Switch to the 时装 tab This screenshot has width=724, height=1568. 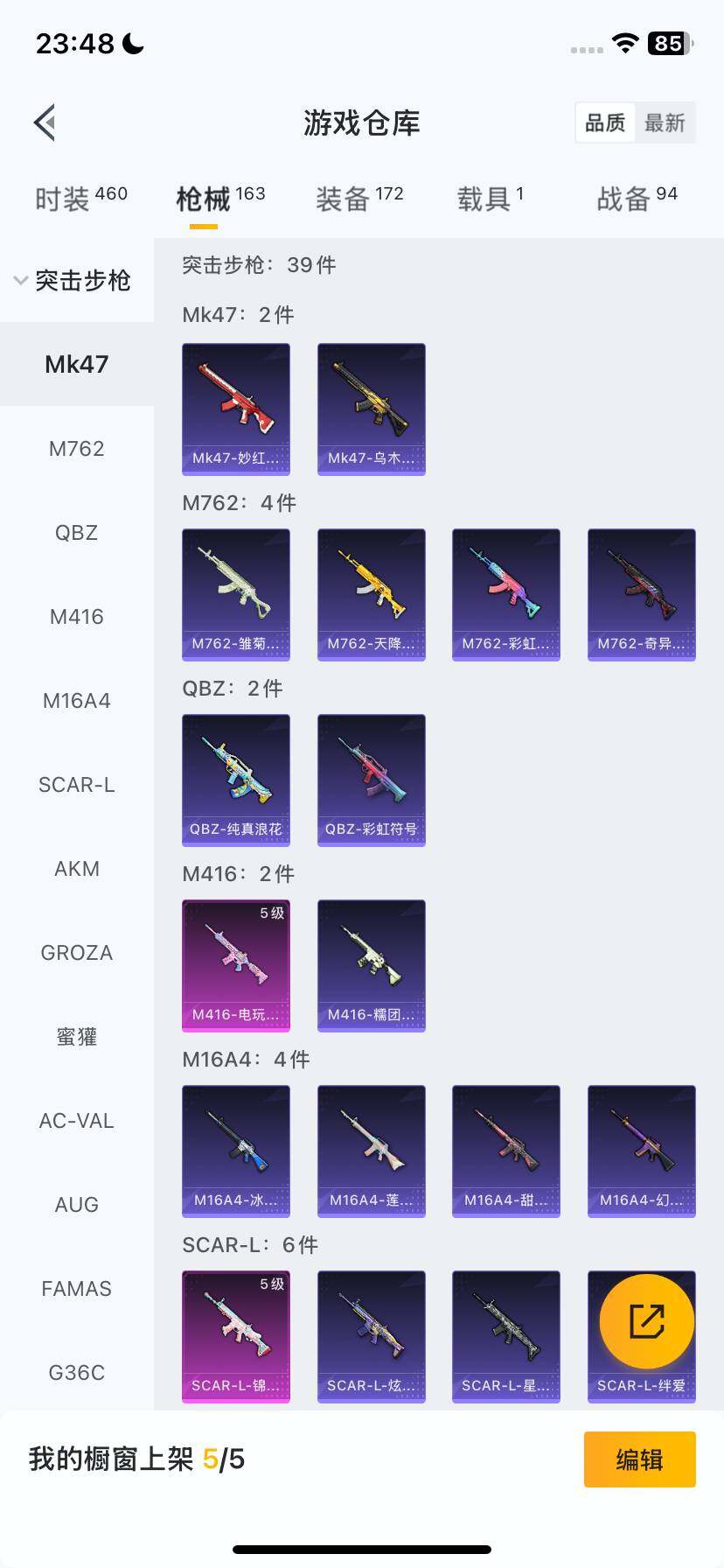point(80,199)
